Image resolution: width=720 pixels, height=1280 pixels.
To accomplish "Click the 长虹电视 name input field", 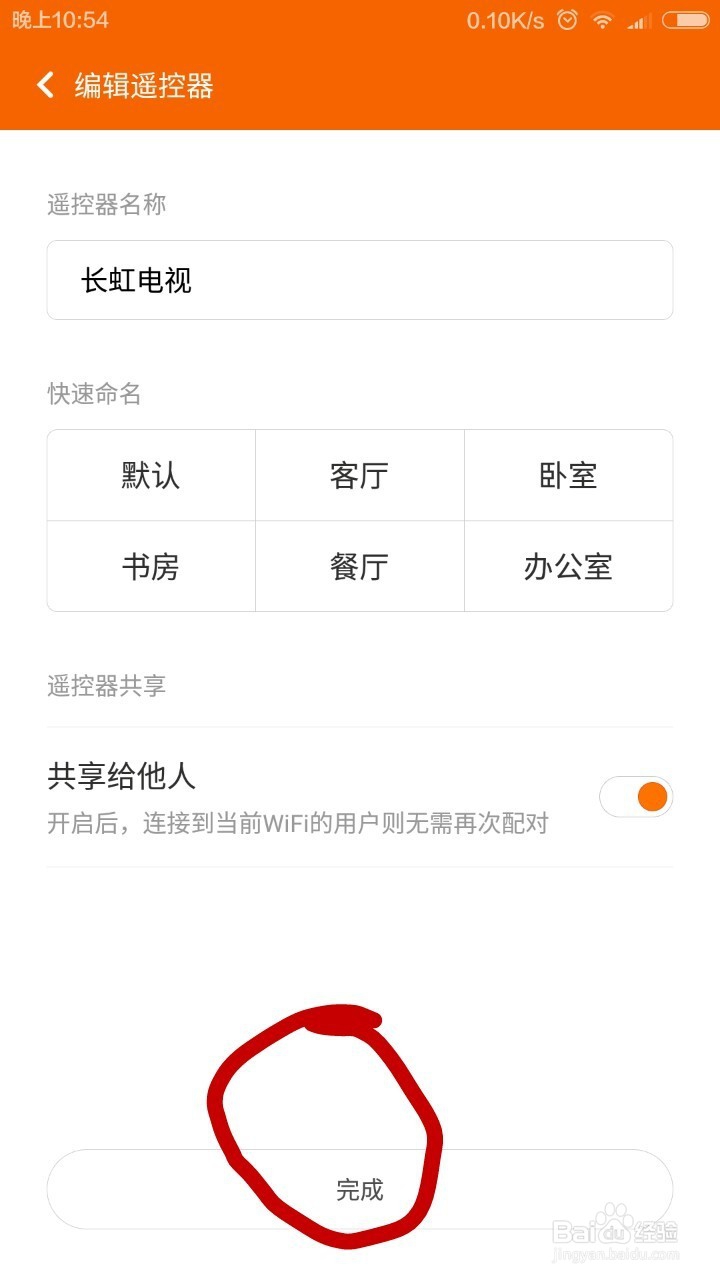I will pyautogui.click(x=360, y=280).
